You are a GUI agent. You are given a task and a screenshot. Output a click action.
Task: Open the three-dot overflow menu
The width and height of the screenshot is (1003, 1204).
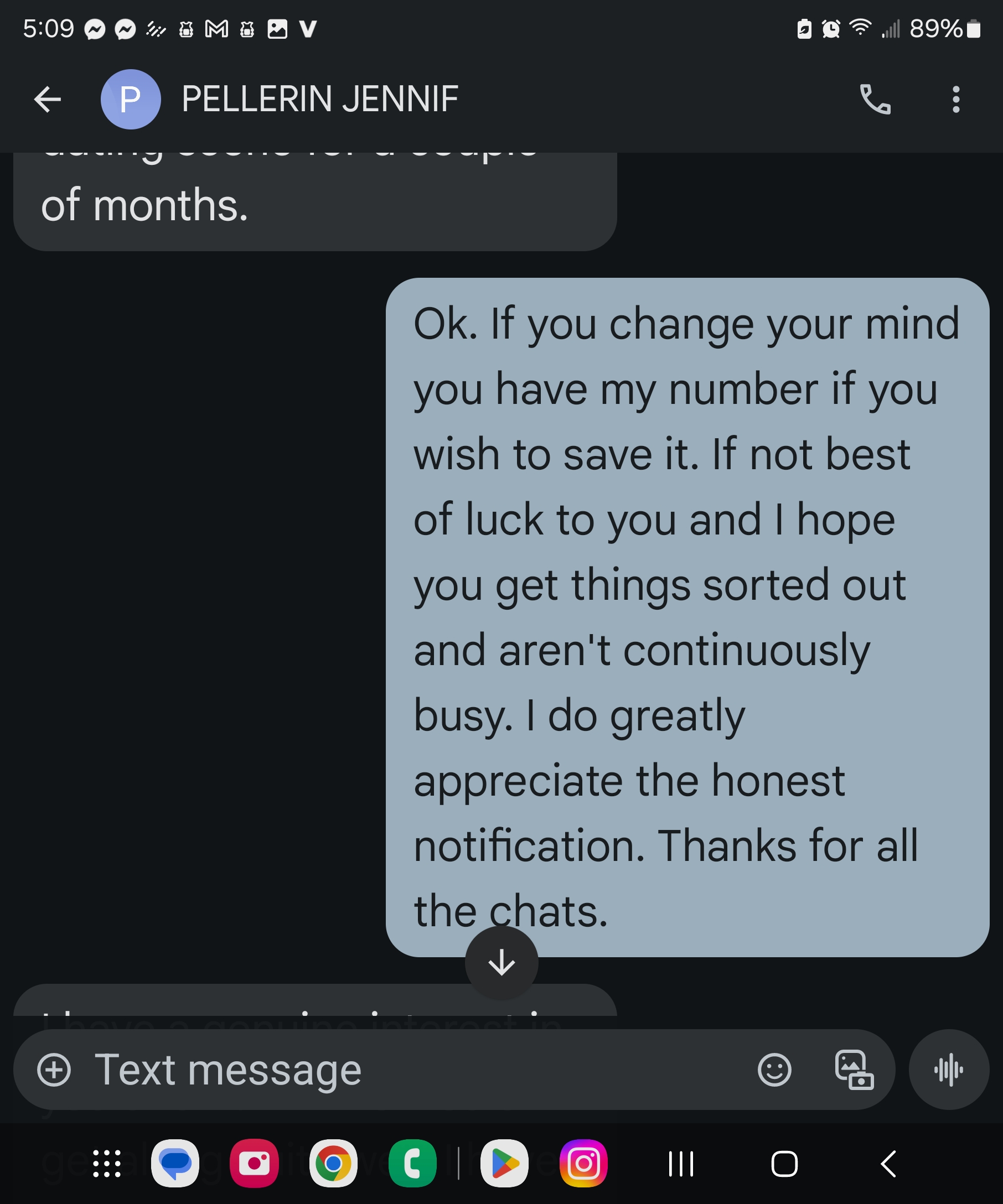pyautogui.click(x=955, y=99)
